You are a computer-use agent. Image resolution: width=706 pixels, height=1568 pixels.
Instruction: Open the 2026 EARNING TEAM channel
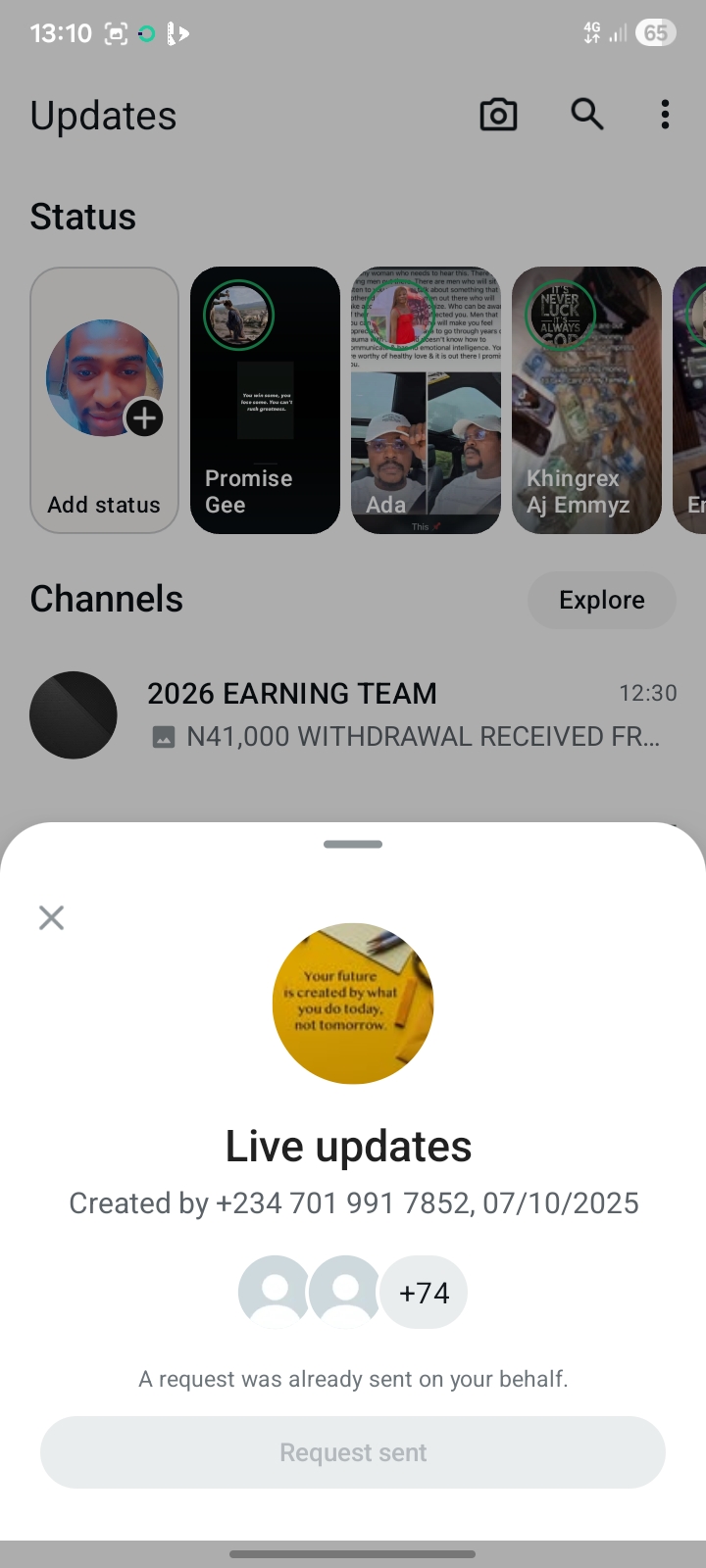click(353, 714)
